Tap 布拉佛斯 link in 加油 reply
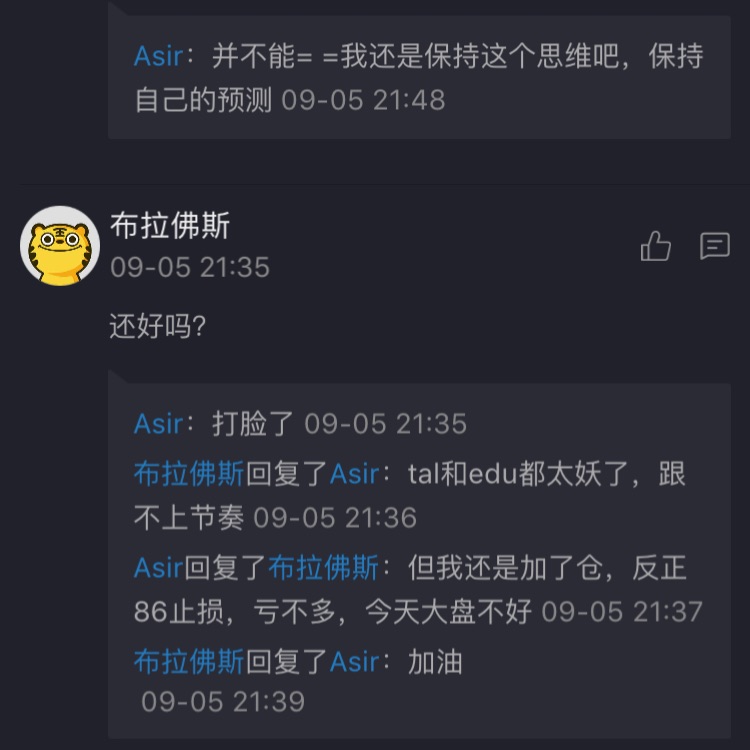The image size is (750, 750). (x=189, y=662)
